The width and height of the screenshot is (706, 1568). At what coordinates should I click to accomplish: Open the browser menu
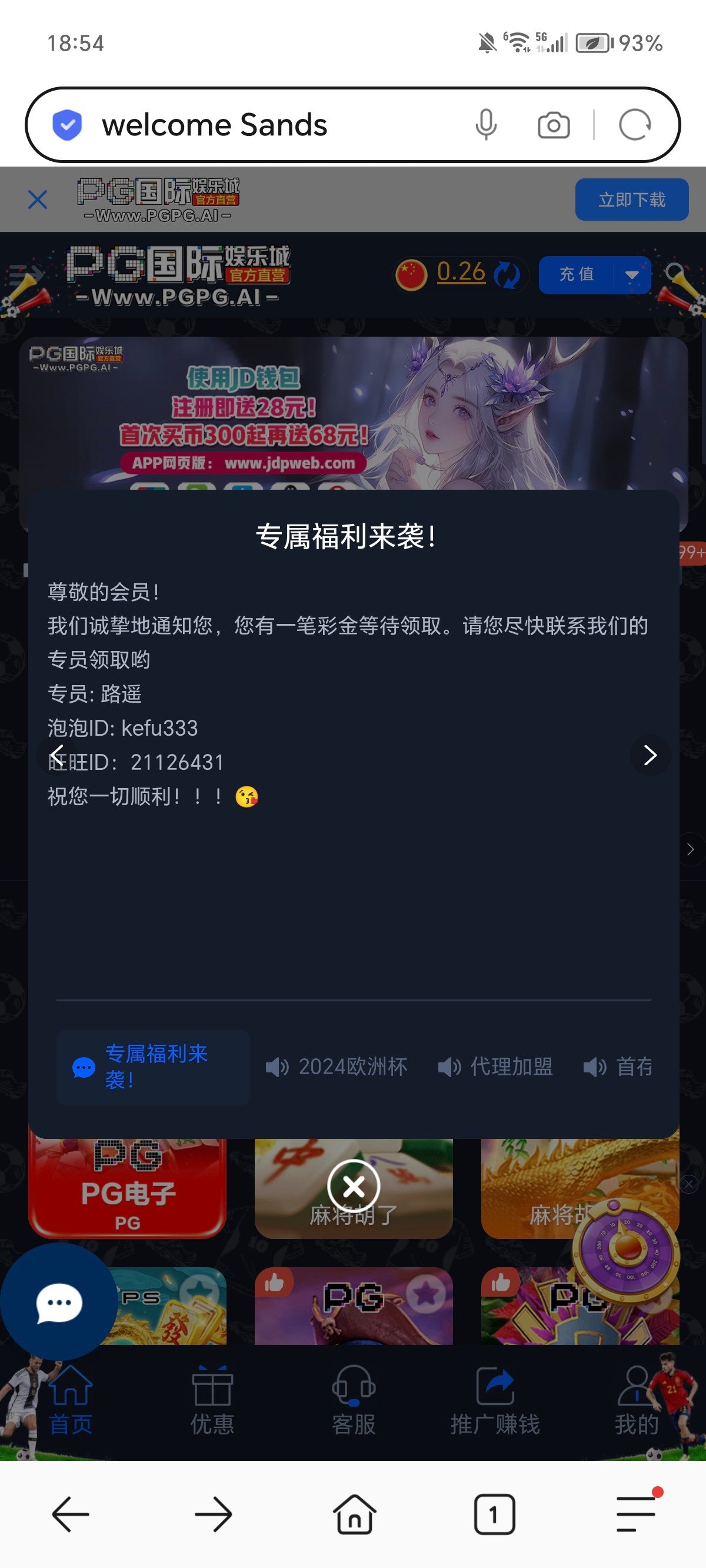(636, 1514)
